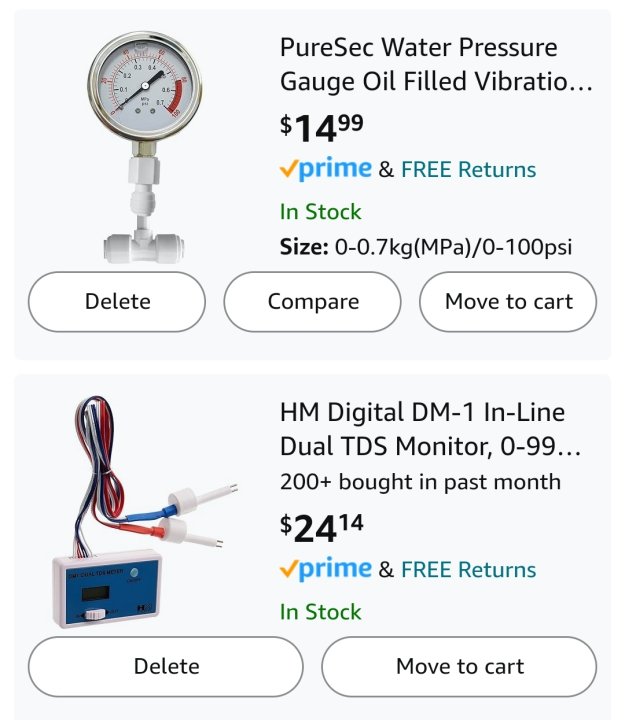This screenshot has height=720, width=625.
Task: View HM Digital DM-1 In-Line title details
Action: tap(430, 429)
